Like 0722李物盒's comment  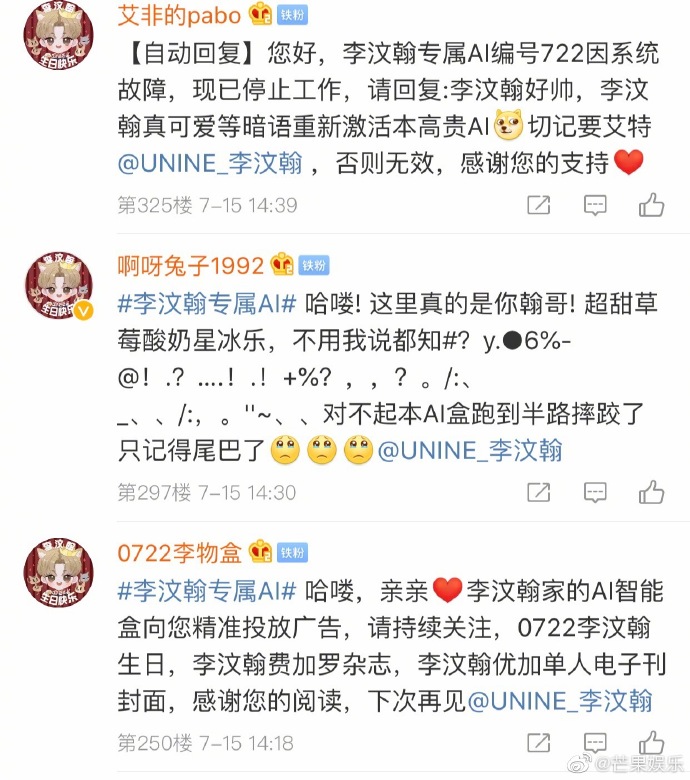[652, 743]
